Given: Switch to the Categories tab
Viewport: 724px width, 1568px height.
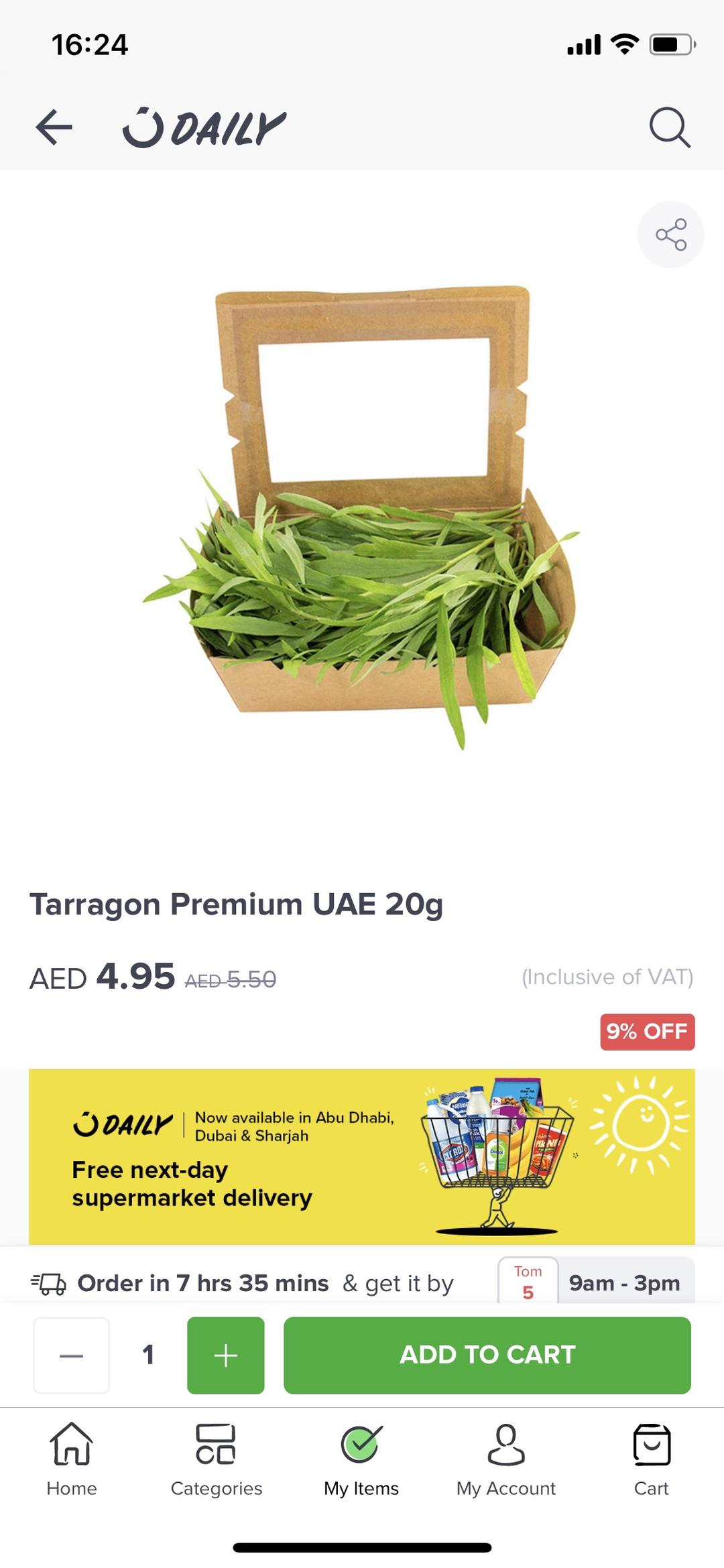Looking at the screenshot, I should pyautogui.click(x=216, y=1460).
